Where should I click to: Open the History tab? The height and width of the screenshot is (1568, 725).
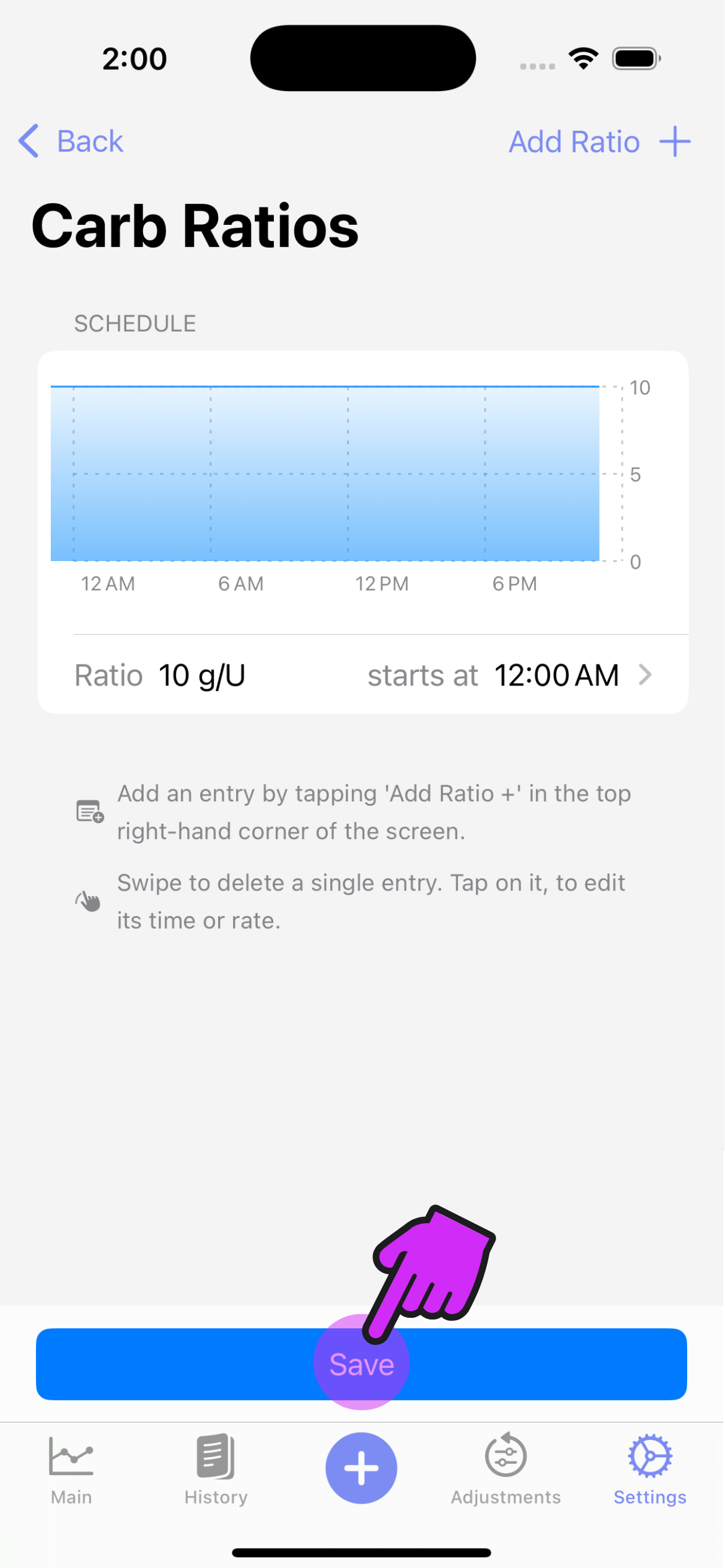[216, 1469]
